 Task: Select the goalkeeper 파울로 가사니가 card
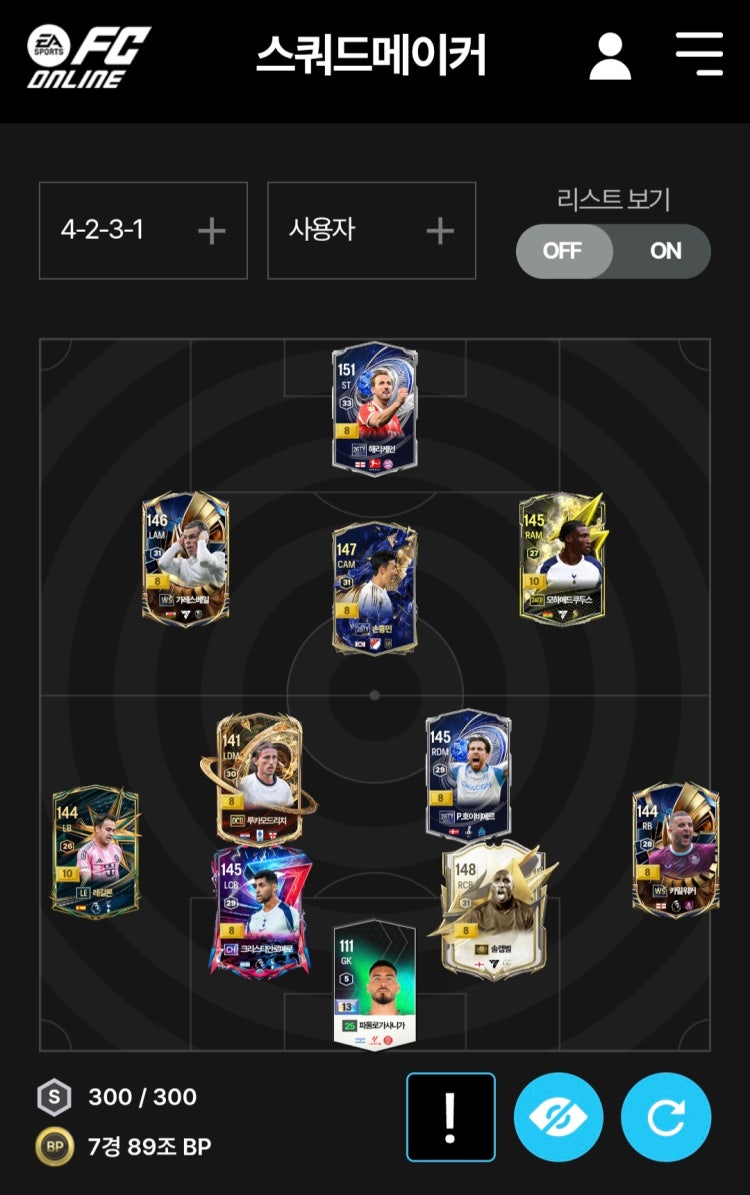point(375,985)
